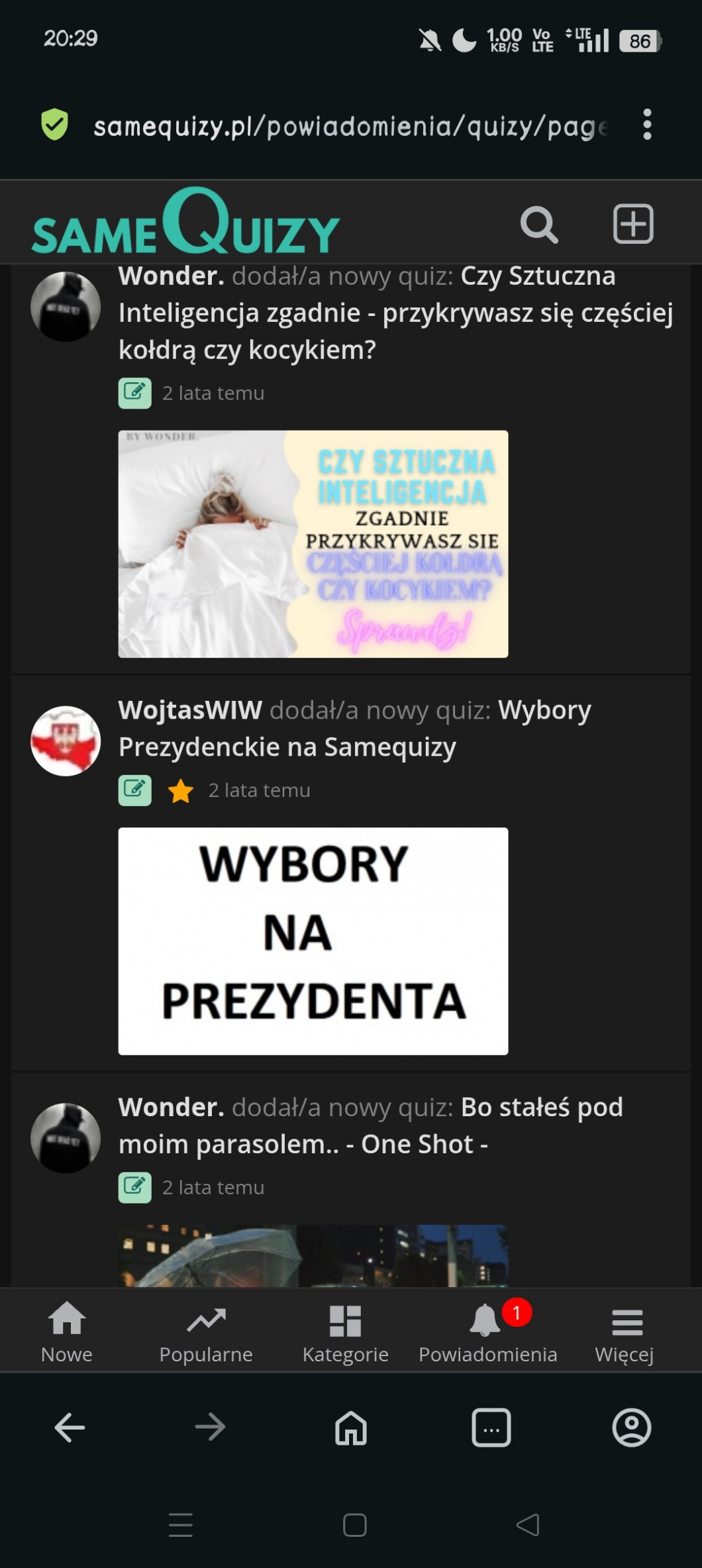Open Wybory Prezydenckie na Samequizy quiz title
This screenshot has width=702, height=1568.
click(x=355, y=728)
